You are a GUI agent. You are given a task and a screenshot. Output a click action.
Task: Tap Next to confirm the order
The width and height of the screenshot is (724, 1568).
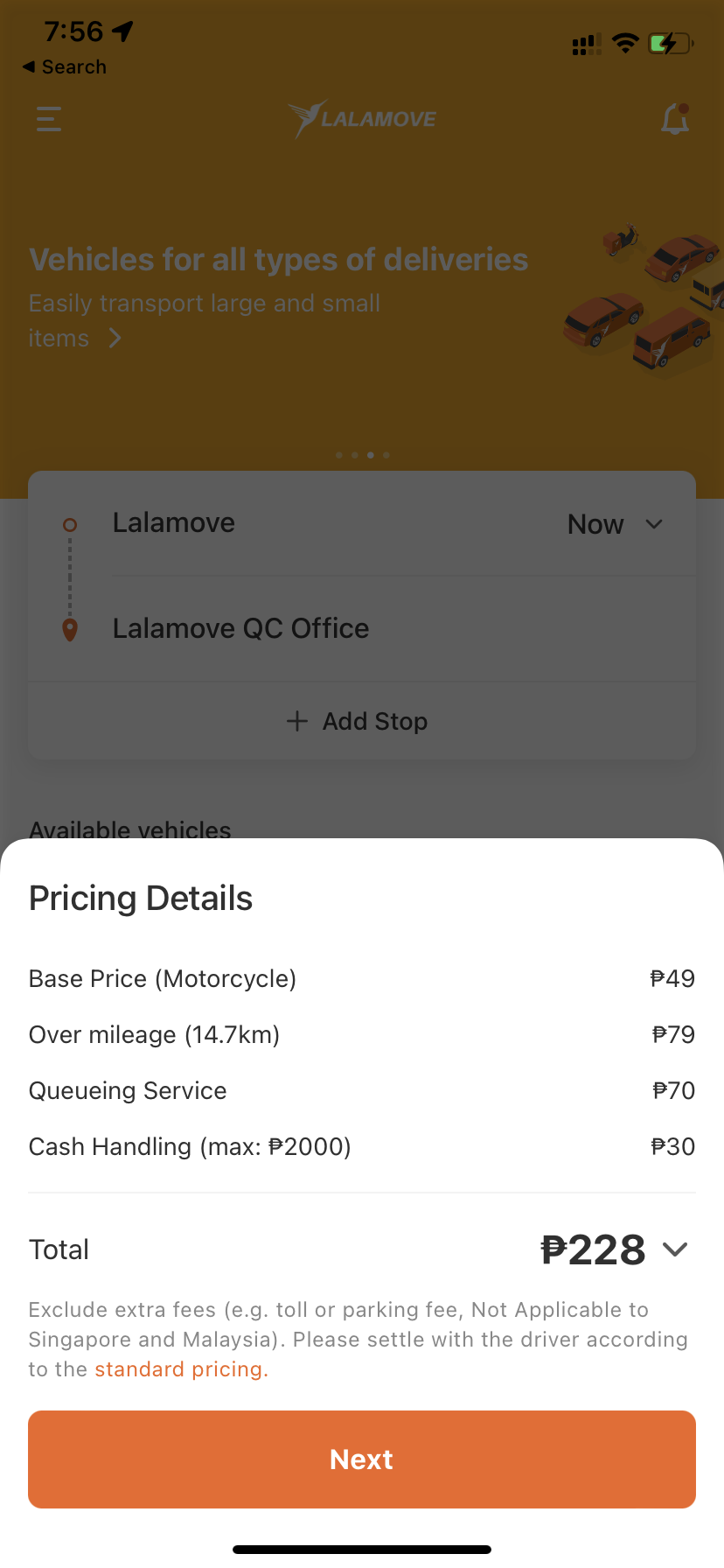pos(362,1459)
